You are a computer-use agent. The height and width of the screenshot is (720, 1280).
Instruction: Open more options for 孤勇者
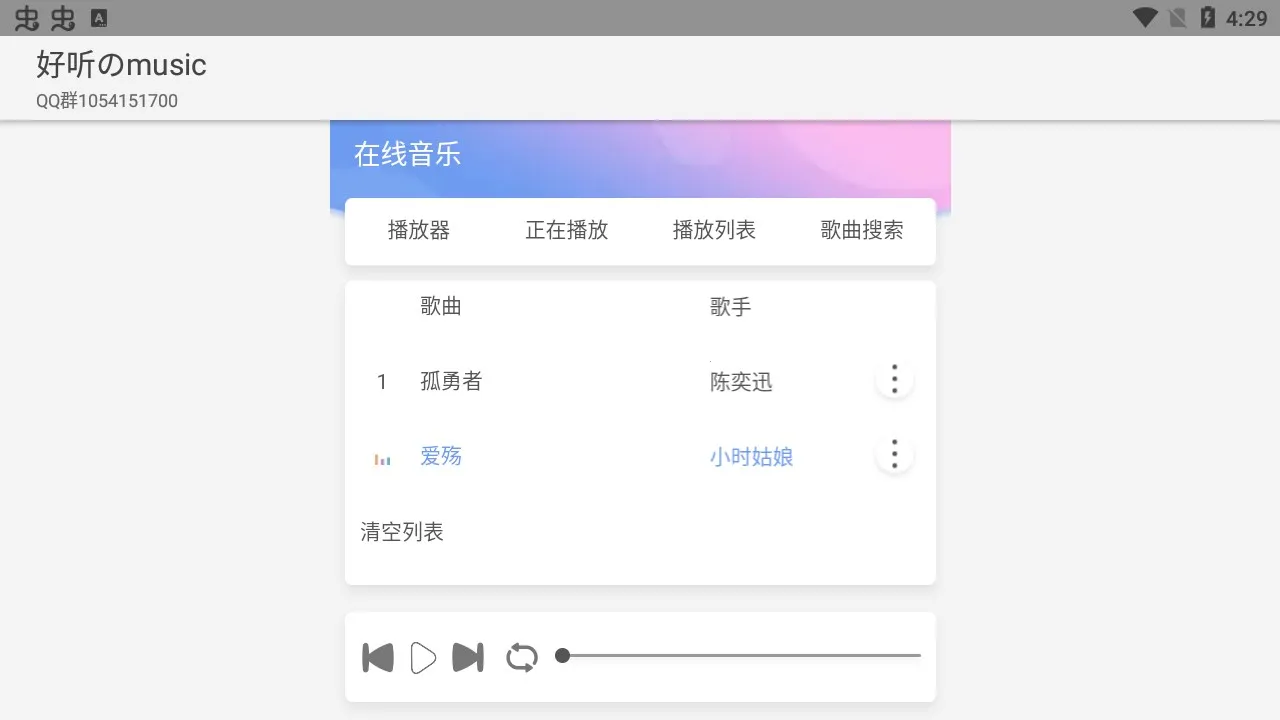(x=894, y=380)
